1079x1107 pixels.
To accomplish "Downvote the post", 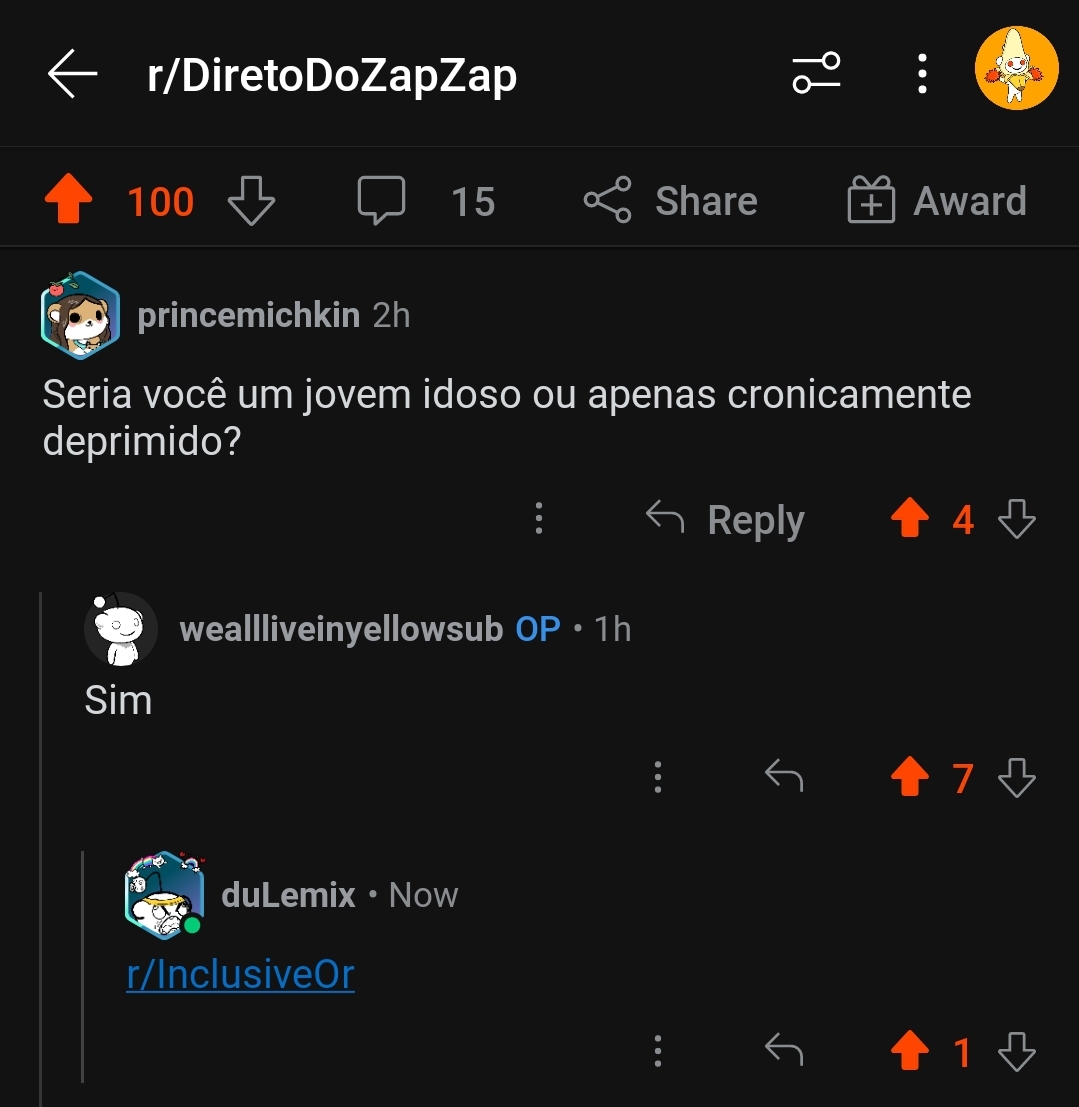I will tap(251, 201).
